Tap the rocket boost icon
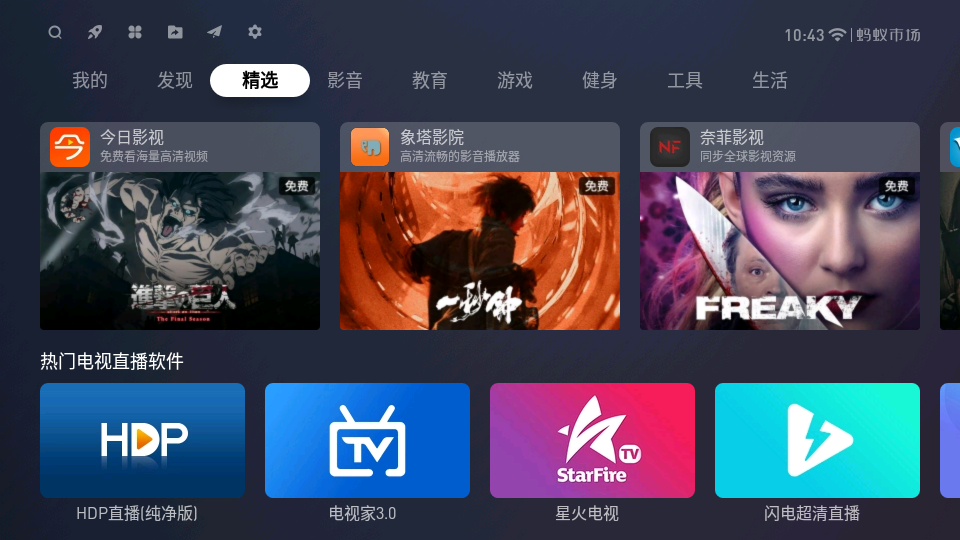This screenshot has height=540, width=960. pos(95,32)
